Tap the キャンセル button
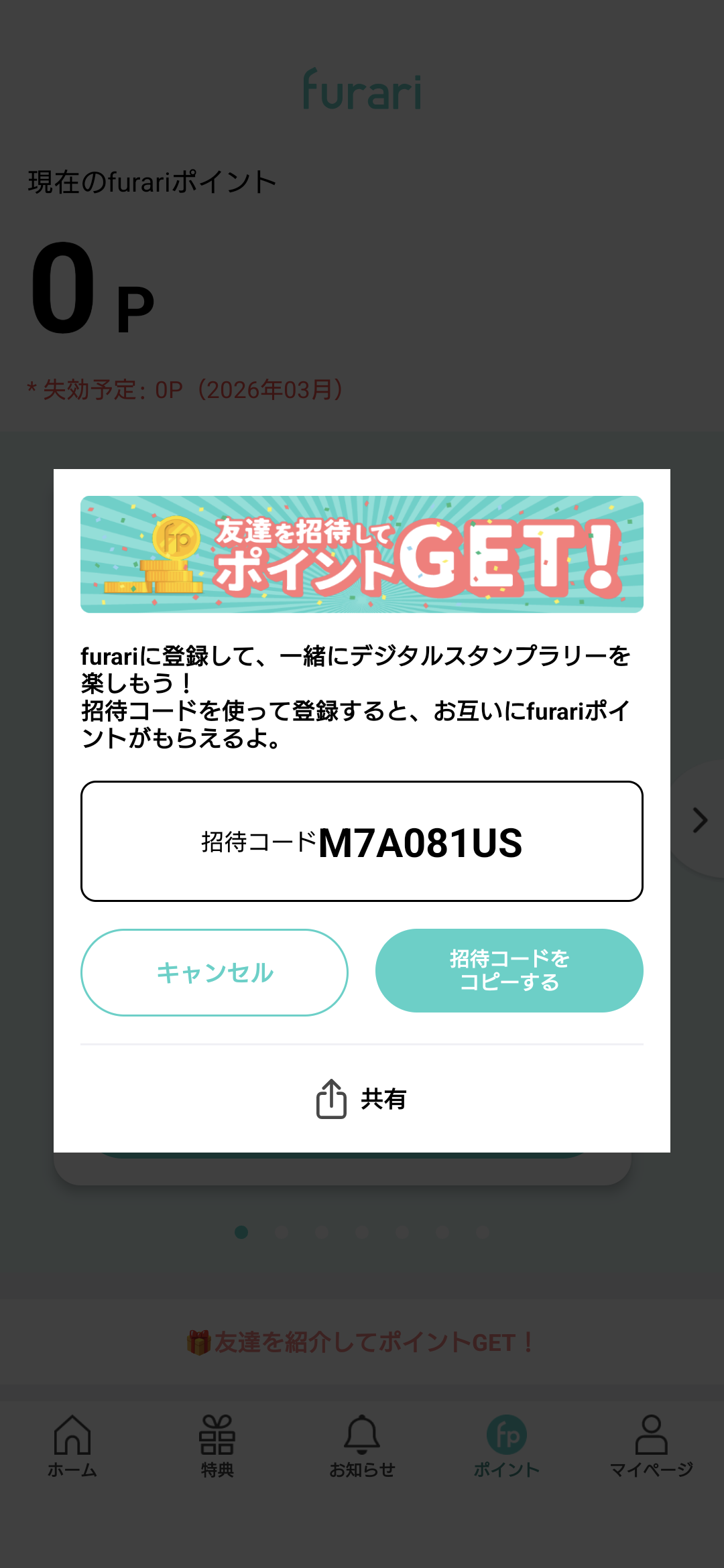This screenshot has height=1568, width=724. (x=215, y=972)
